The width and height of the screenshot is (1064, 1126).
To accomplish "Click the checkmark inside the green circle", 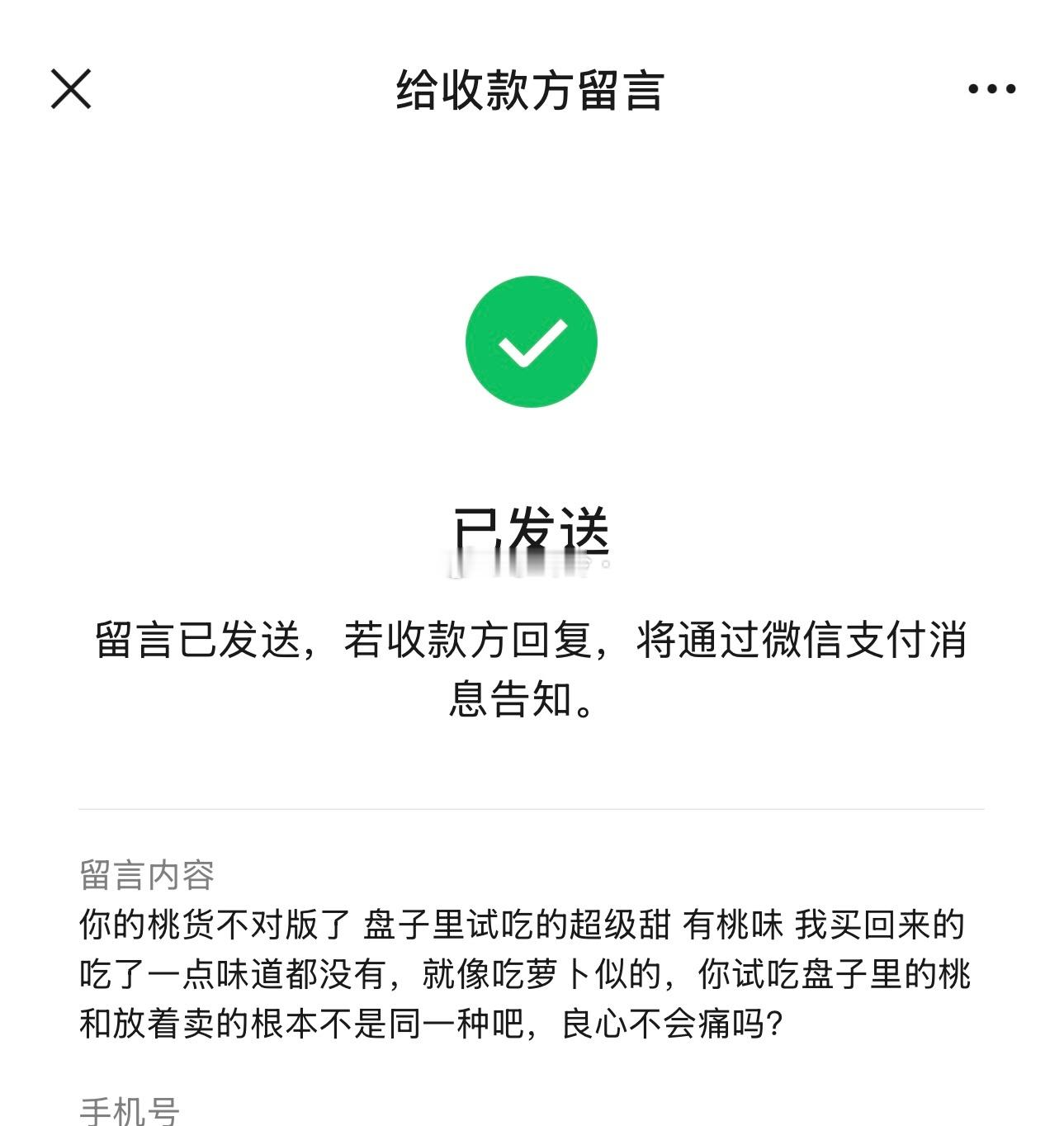I will (x=532, y=342).
